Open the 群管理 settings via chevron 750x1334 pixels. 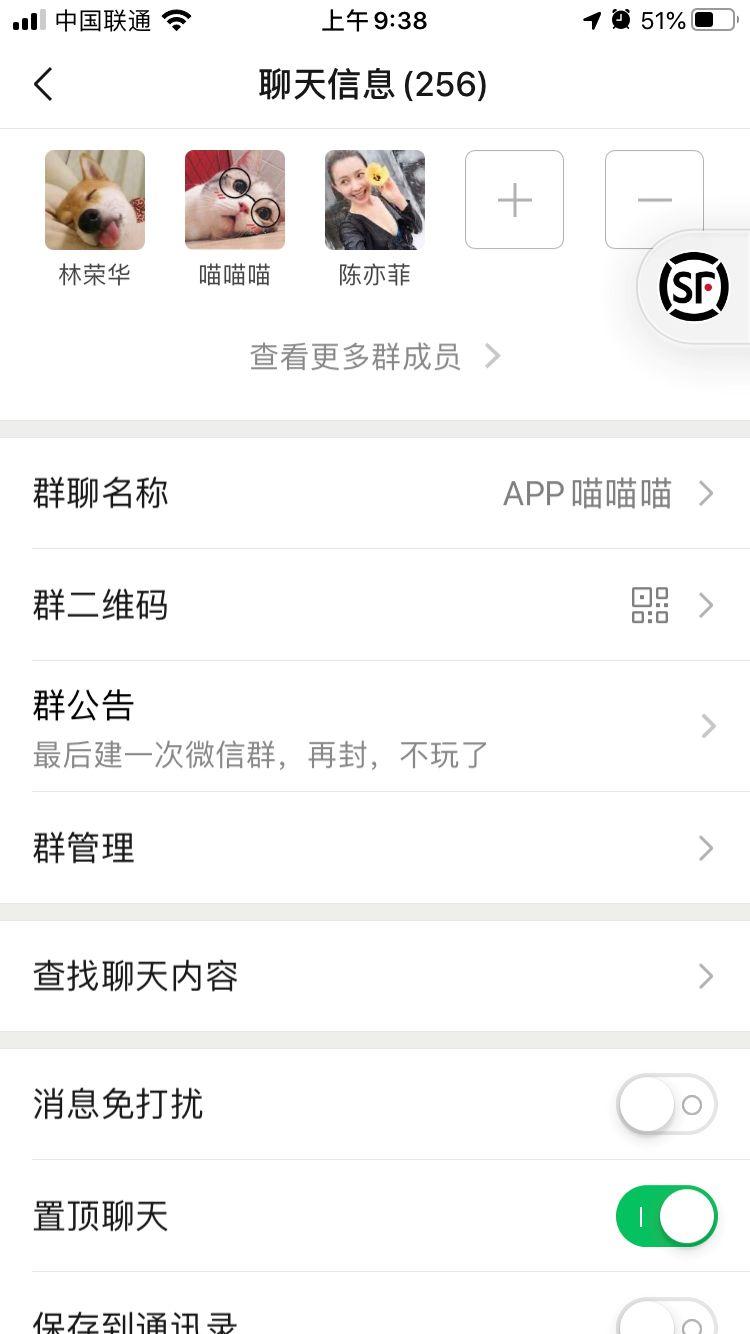pos(706,848)
